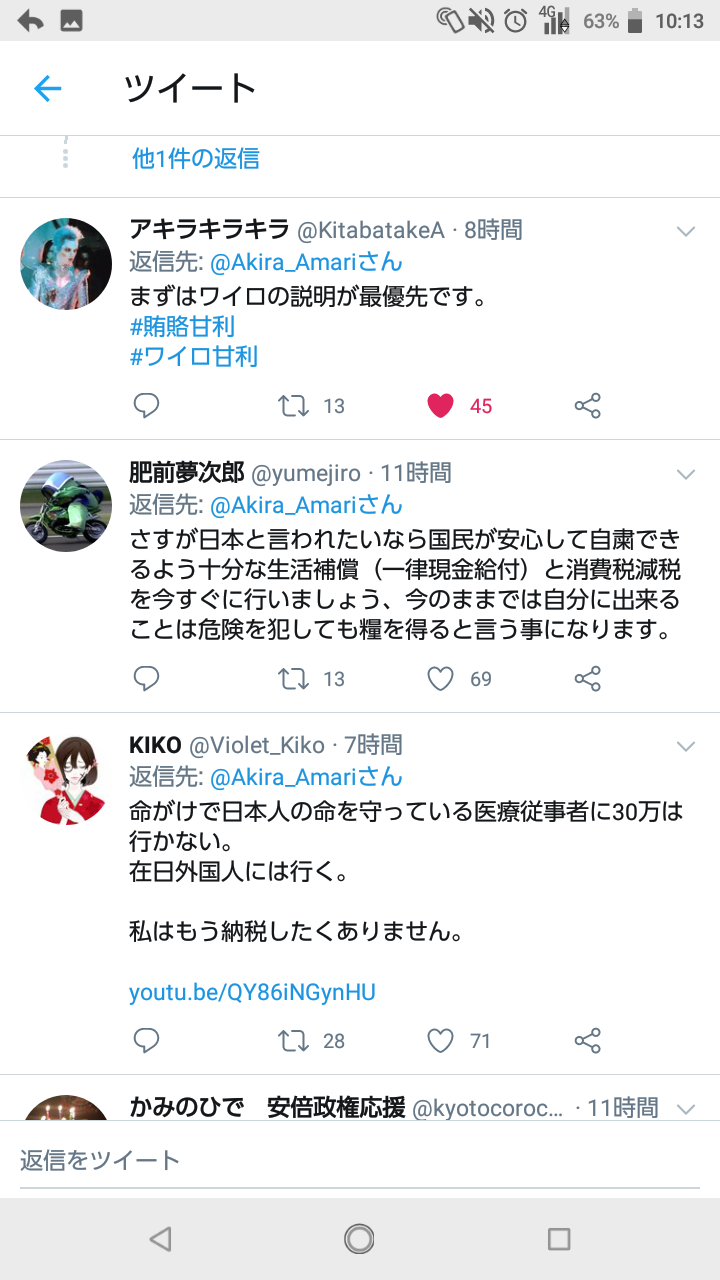Open 肥前夢次郎's profile picture
This screenshot has width=720, height=1280.
point(66,506)
